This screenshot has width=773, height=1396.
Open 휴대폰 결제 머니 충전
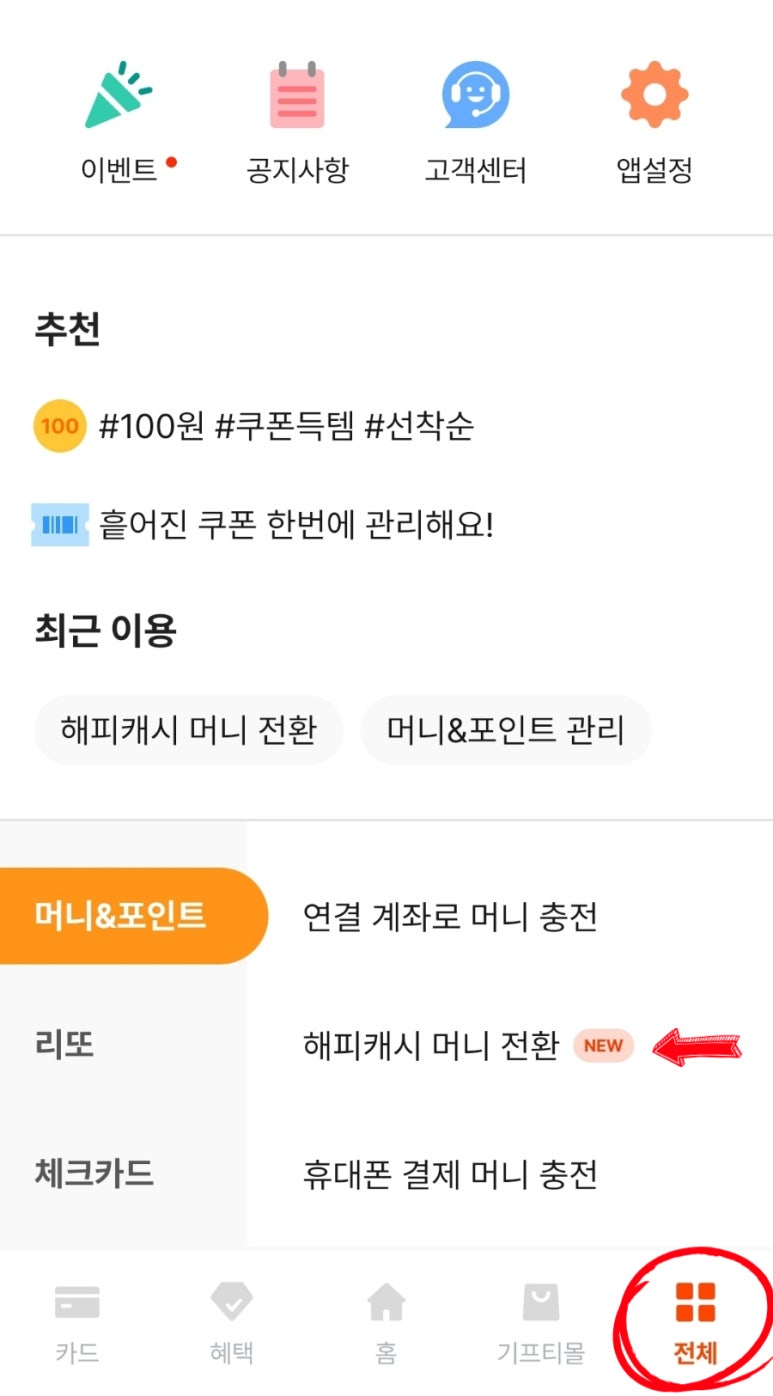click(450, 1174)
